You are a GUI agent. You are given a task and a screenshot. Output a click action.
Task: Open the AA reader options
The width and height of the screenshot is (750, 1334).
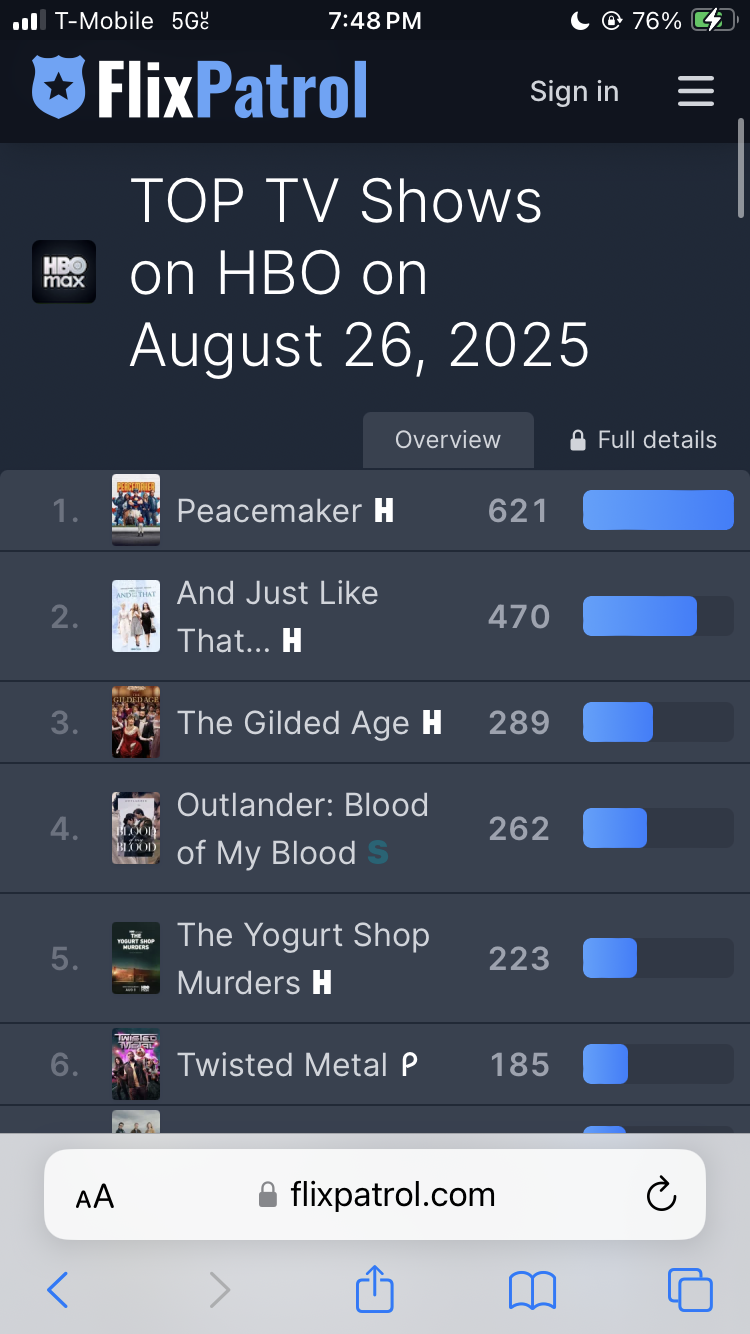coord(95,1196)
